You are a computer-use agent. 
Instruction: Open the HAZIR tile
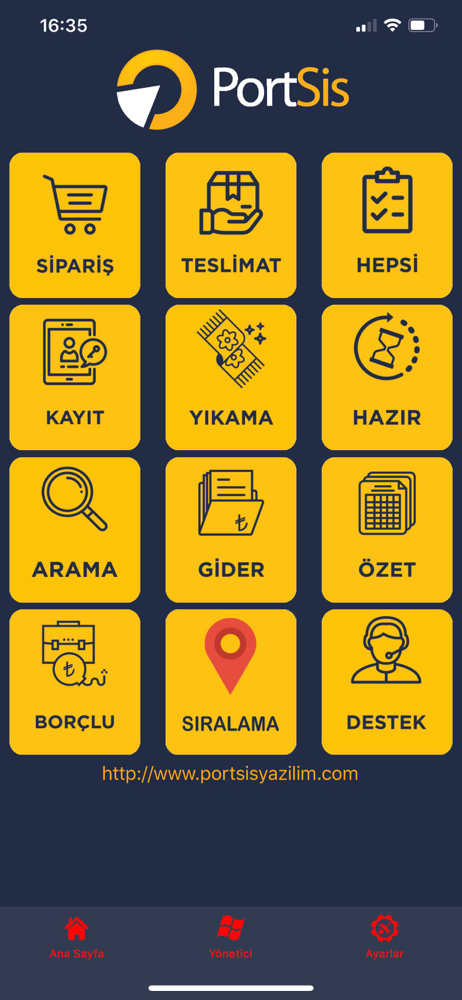(x=387, y=378)
